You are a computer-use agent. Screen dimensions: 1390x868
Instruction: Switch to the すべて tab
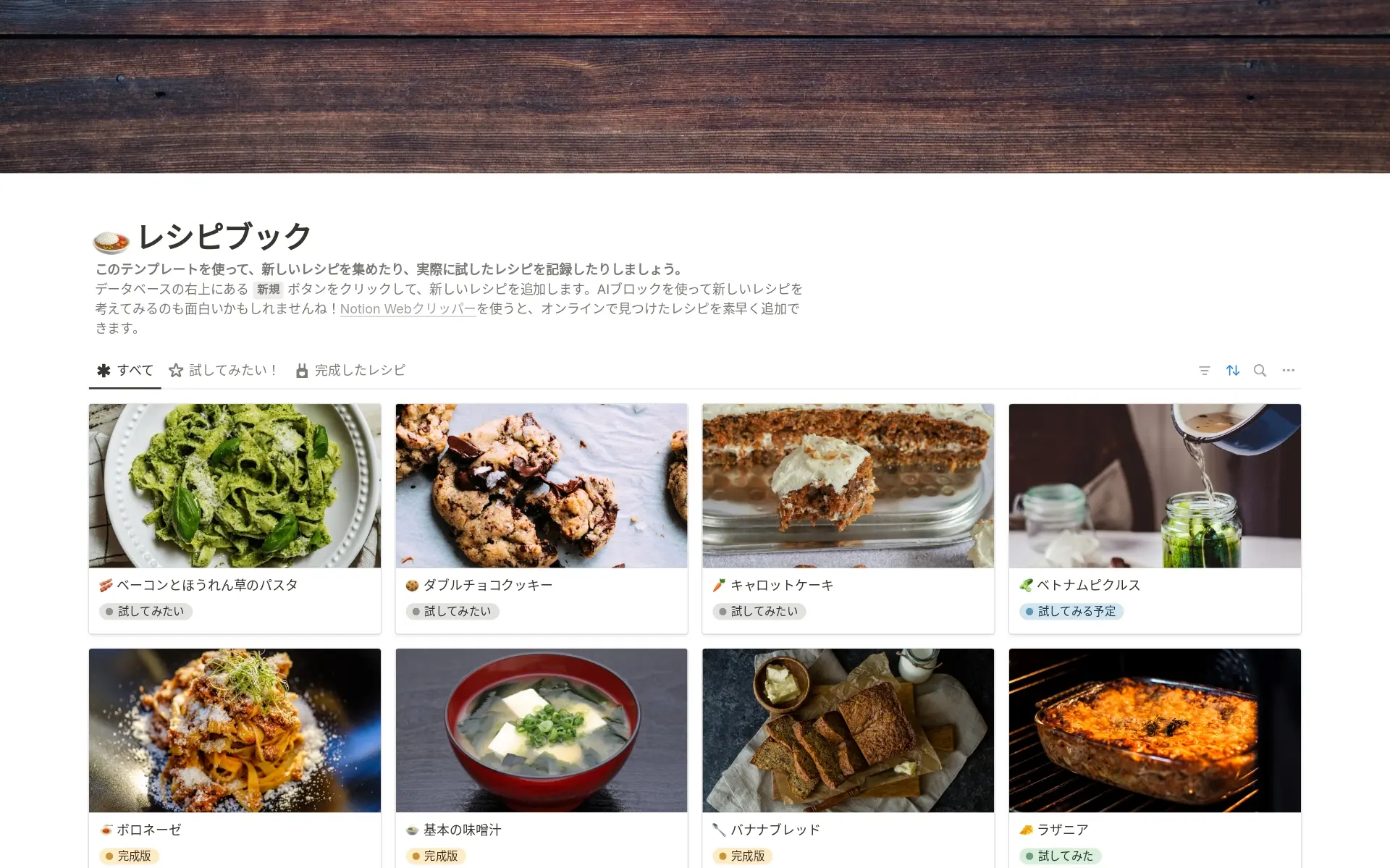[x=125, y=371]
